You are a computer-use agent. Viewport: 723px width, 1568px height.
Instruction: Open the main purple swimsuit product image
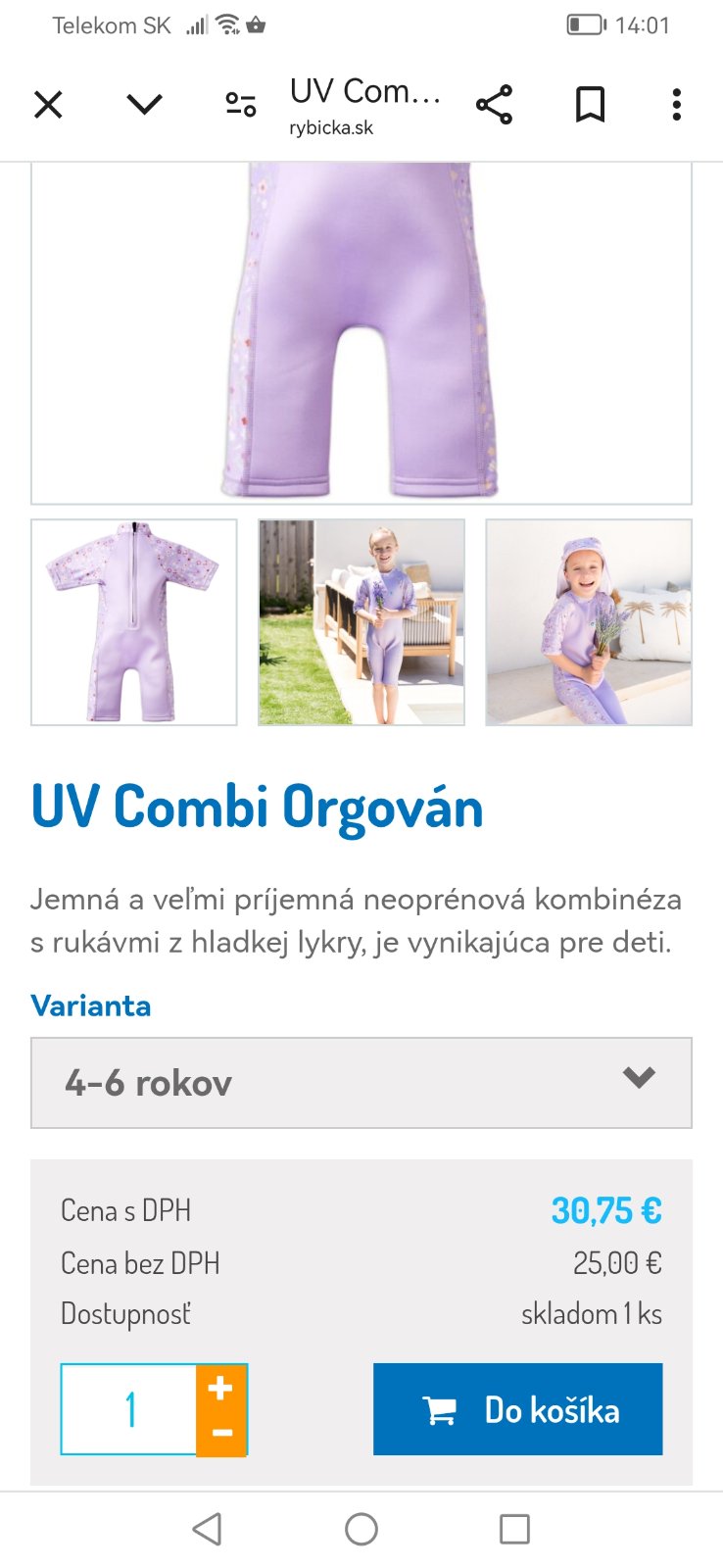(x=361, y=333)
